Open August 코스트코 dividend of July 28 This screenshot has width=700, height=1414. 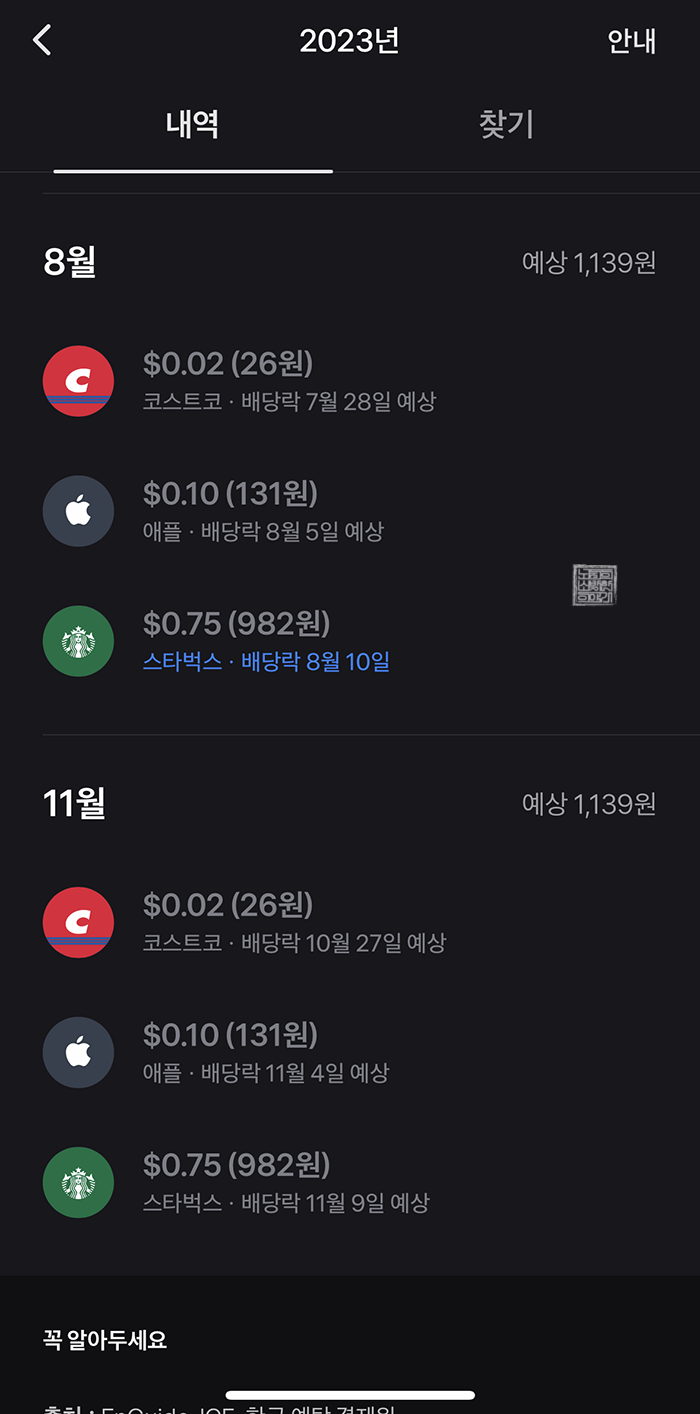pos(350,381)
